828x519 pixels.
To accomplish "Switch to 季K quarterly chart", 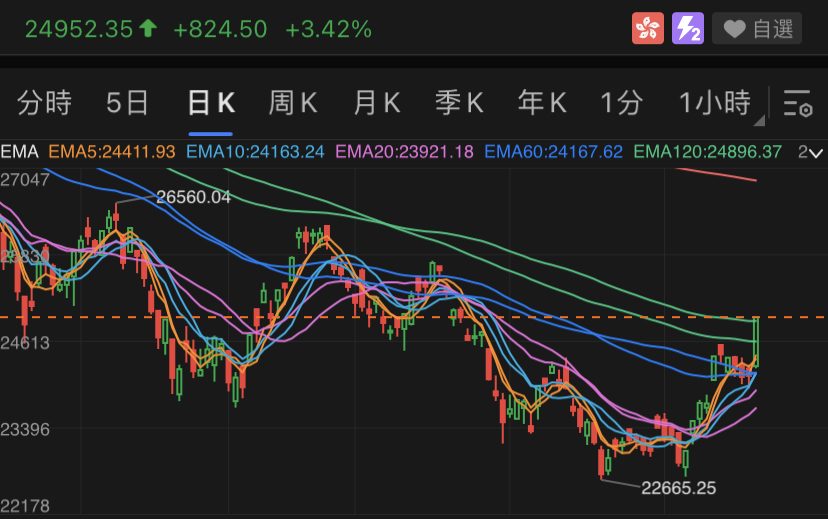I will (x=459, y=102).
